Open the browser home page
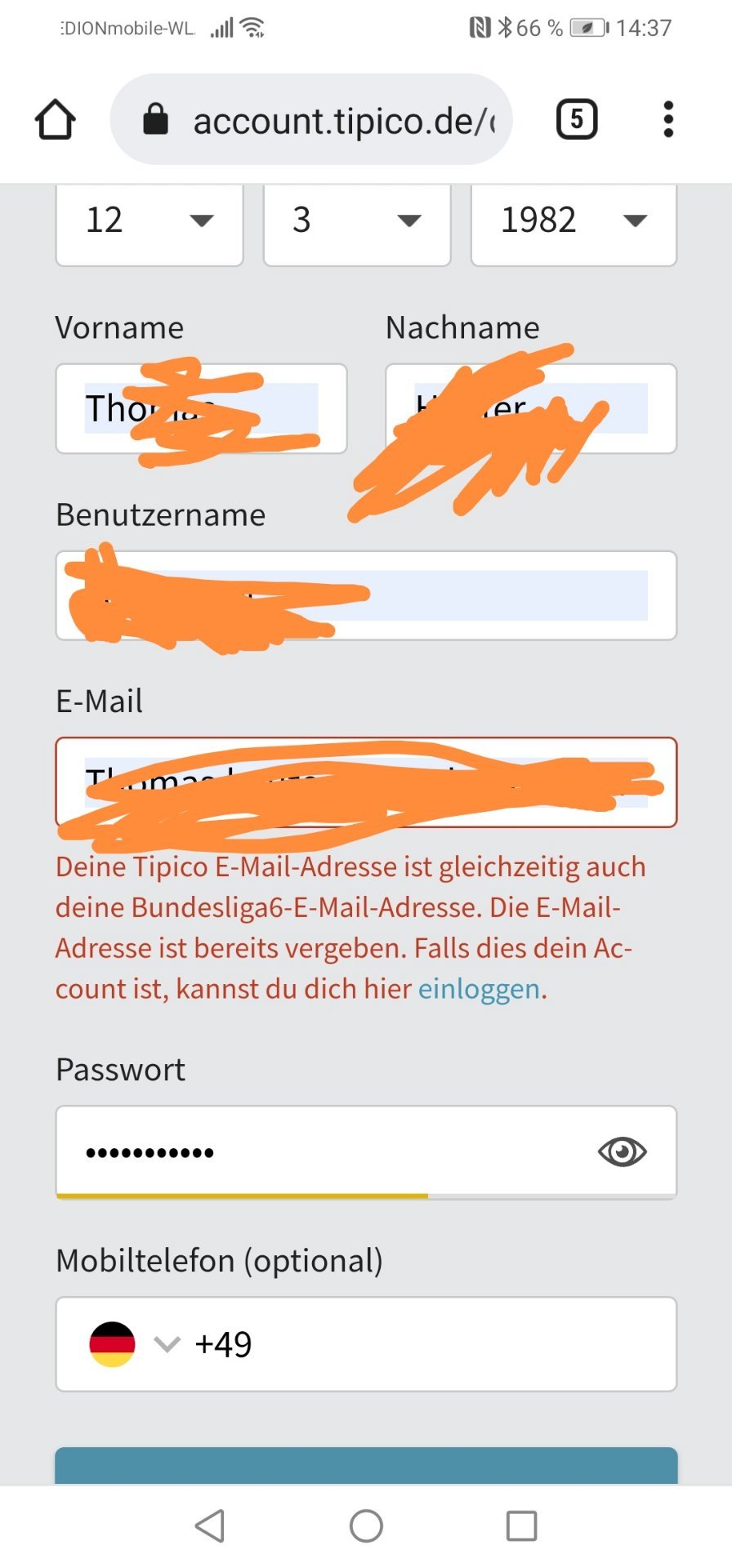 [x=56, y=120]
